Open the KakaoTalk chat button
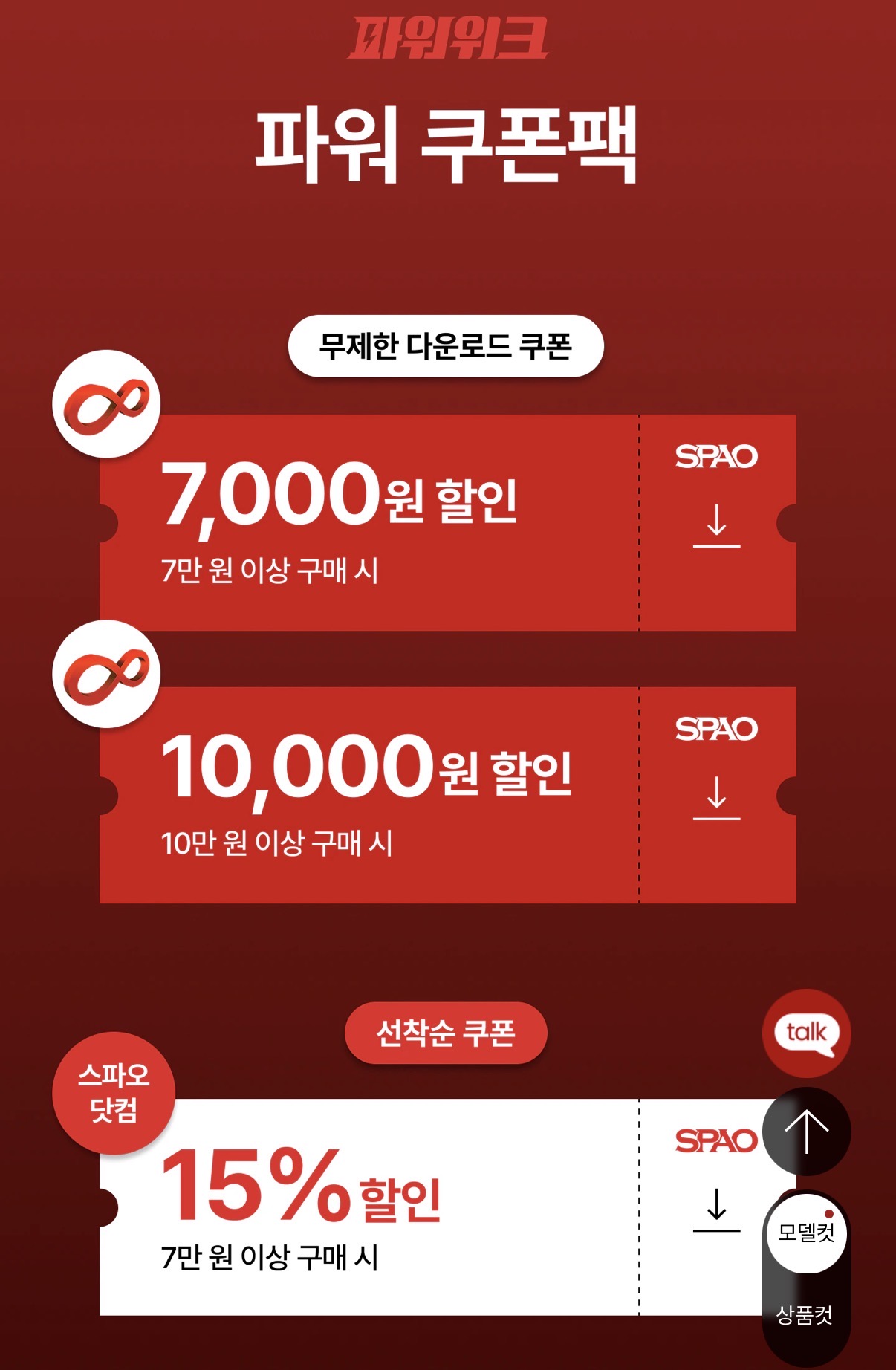896x1370 pixels. pyautogui.click(x=807, y=1033)
